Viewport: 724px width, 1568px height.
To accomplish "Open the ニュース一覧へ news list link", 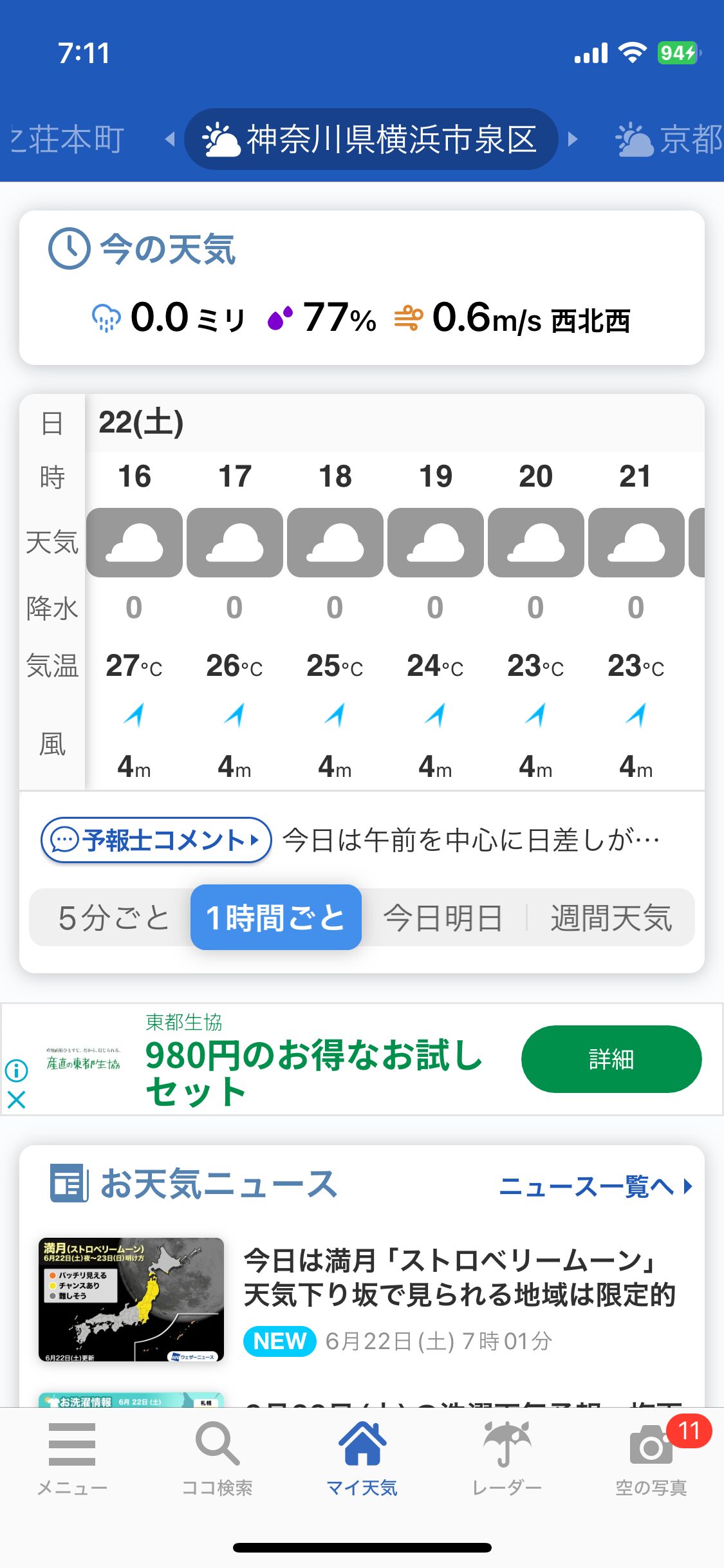I will [595, 1186].
